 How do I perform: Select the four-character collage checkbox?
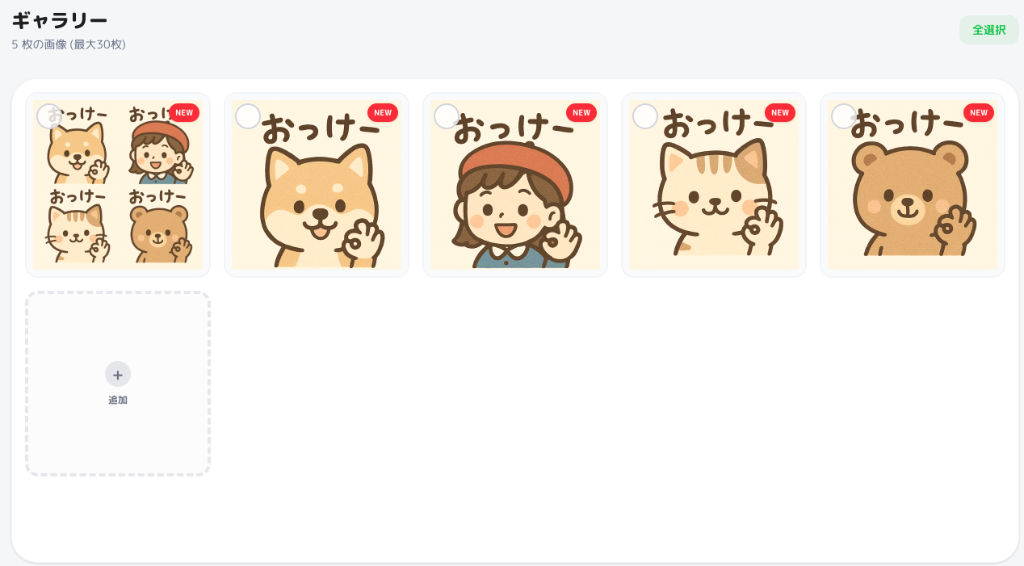coord(49,117)
